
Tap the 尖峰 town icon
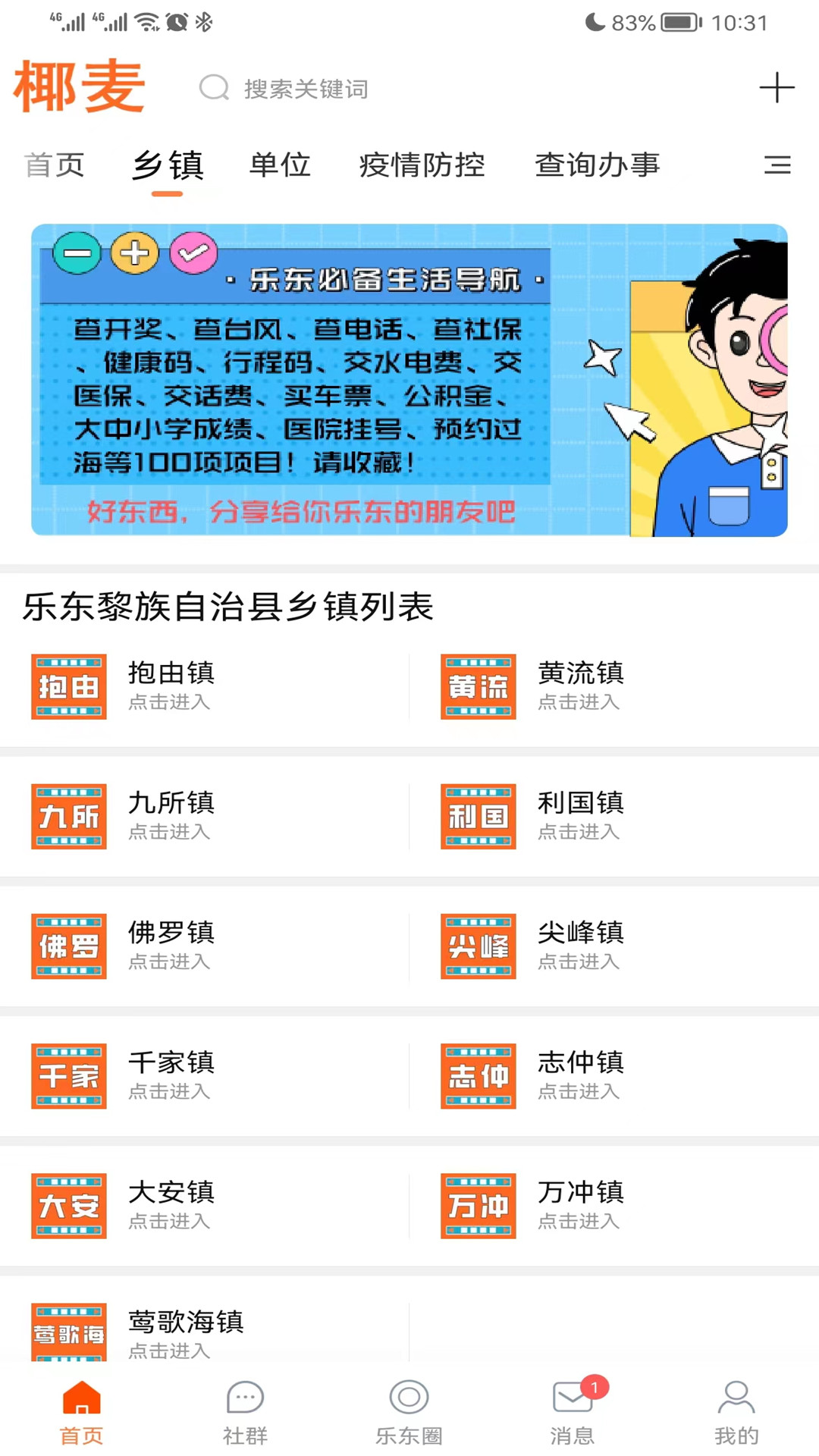pyautogui.click(x=478, y=946)
